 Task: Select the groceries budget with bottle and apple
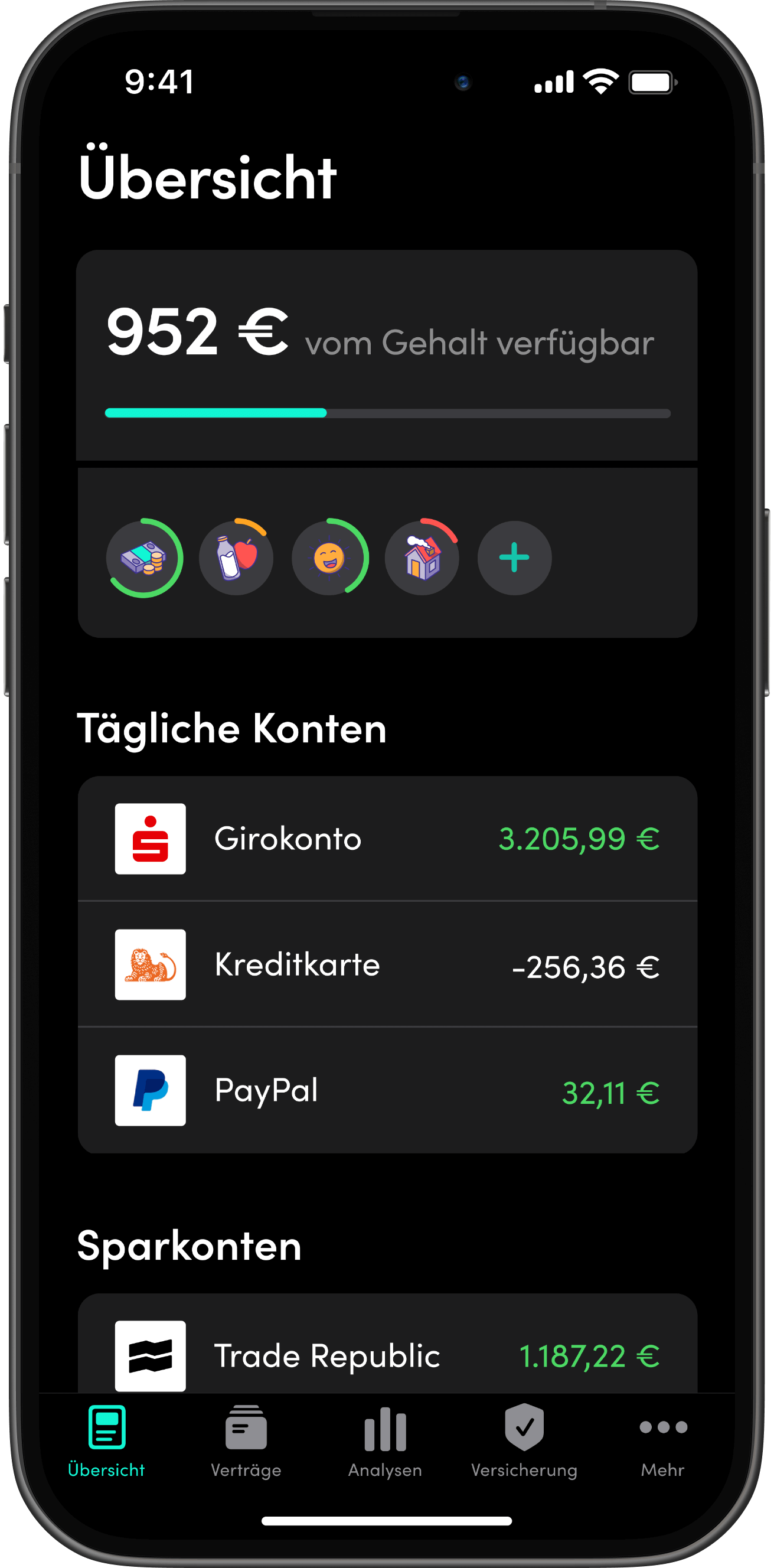pos(237,558)
